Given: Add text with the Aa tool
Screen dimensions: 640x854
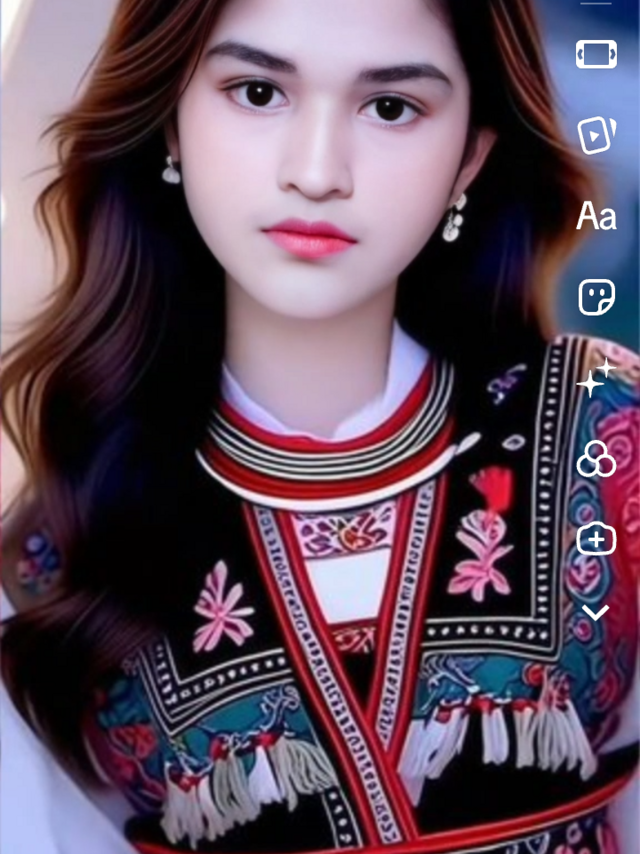Looking at the screenshot, I should point(596,216).
